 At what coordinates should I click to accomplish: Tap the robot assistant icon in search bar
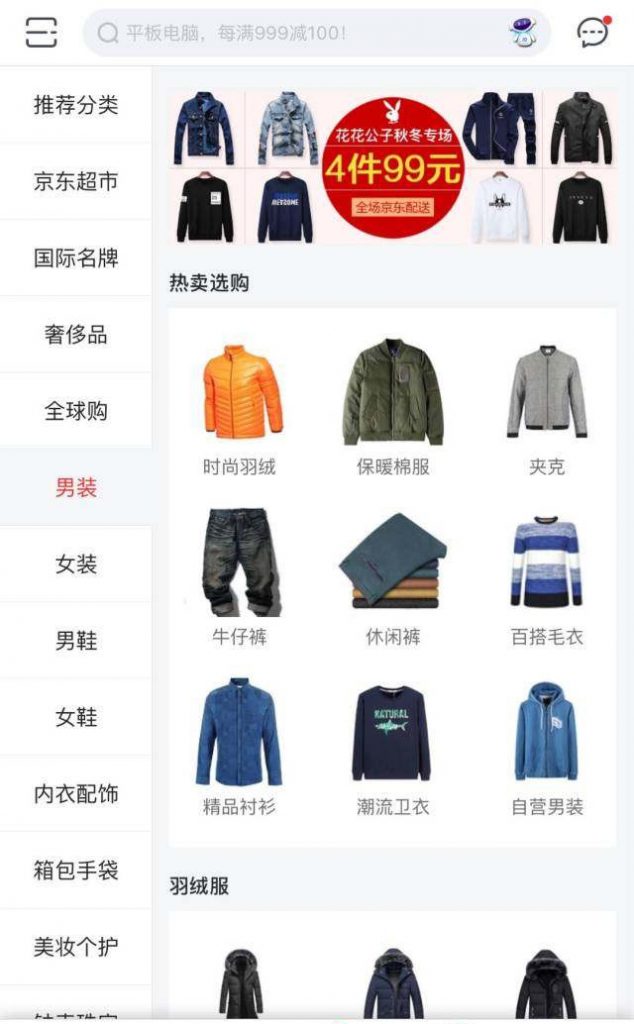[x=522, y=33]
